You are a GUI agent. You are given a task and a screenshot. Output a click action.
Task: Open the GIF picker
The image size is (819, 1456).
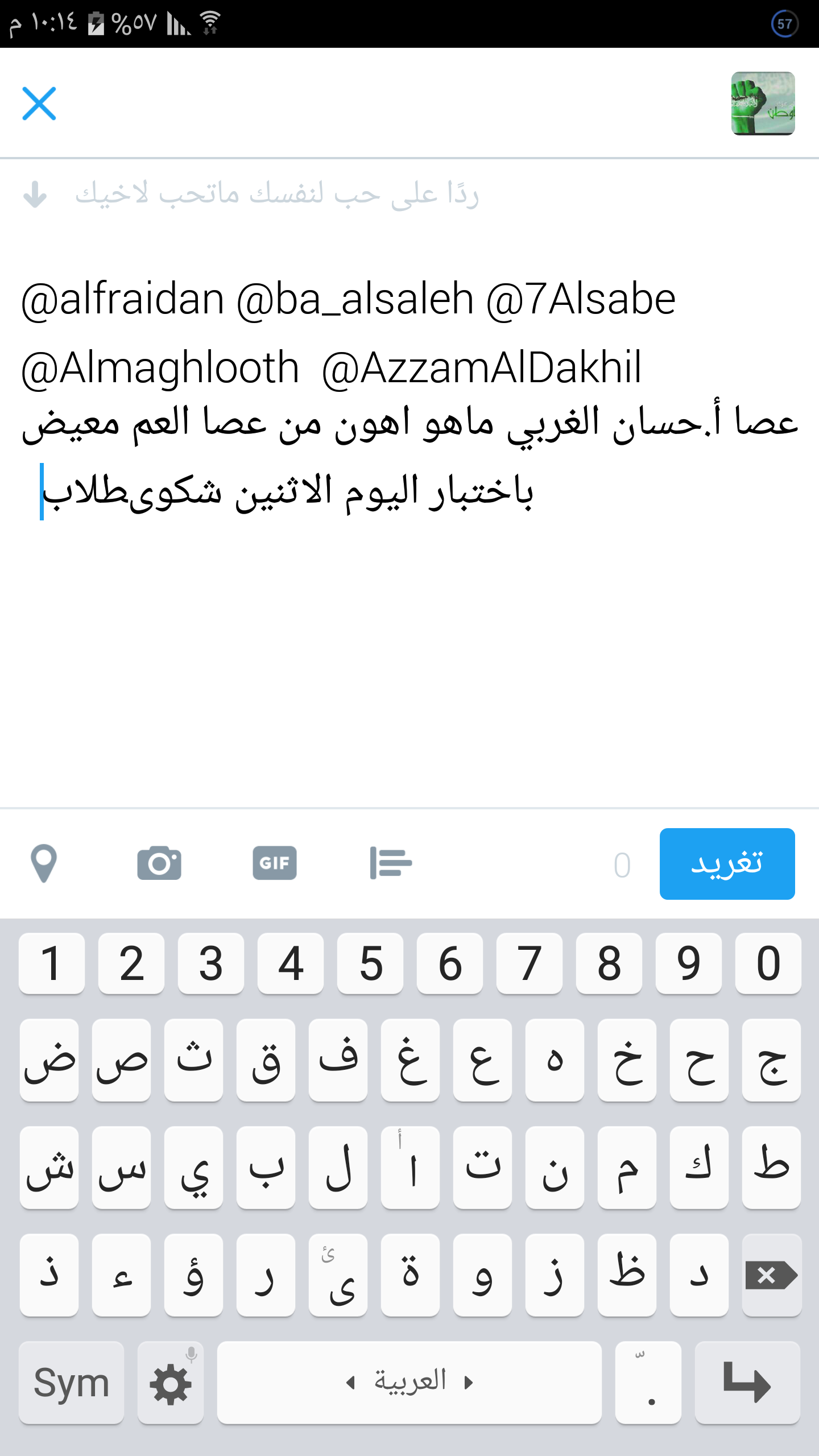[275, 863]
